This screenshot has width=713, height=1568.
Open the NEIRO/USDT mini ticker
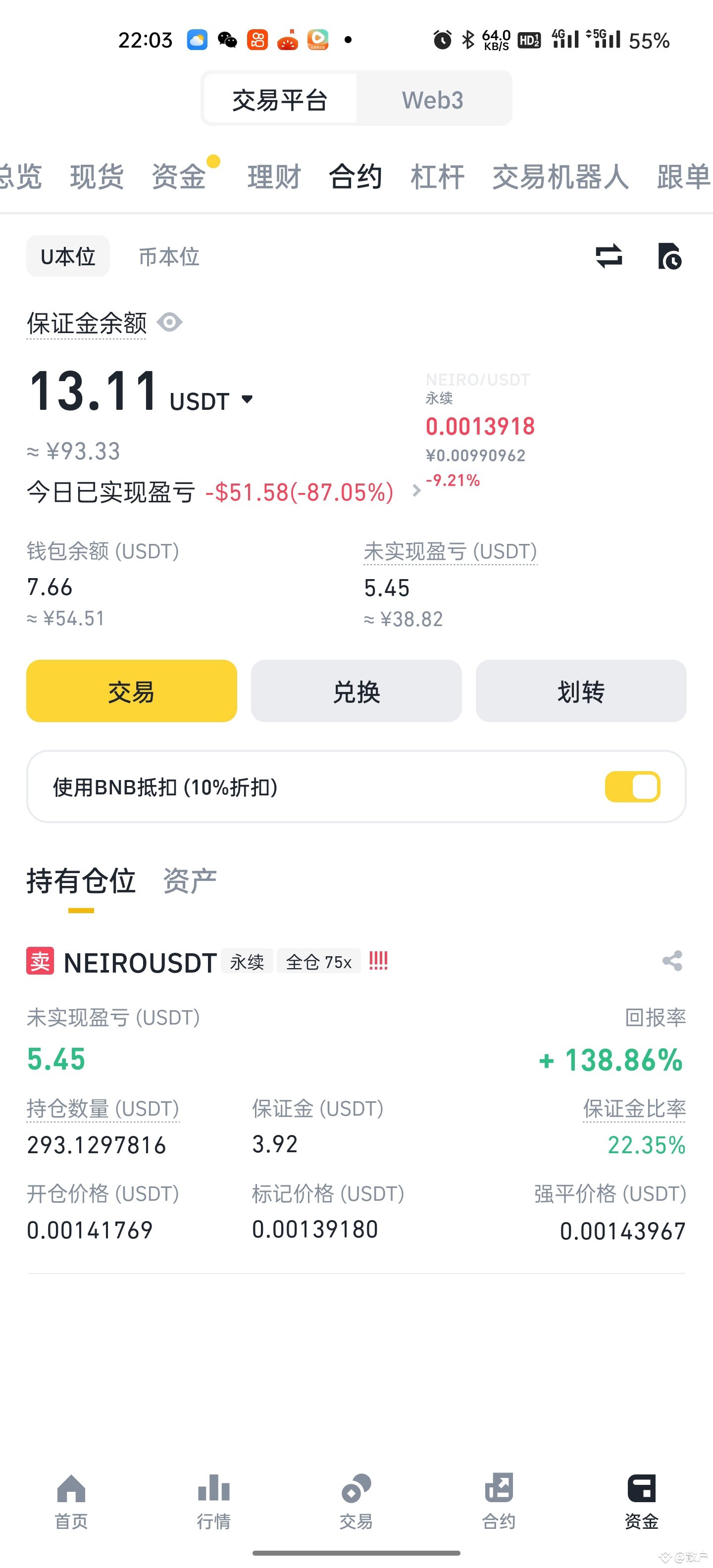click(480, 426)
